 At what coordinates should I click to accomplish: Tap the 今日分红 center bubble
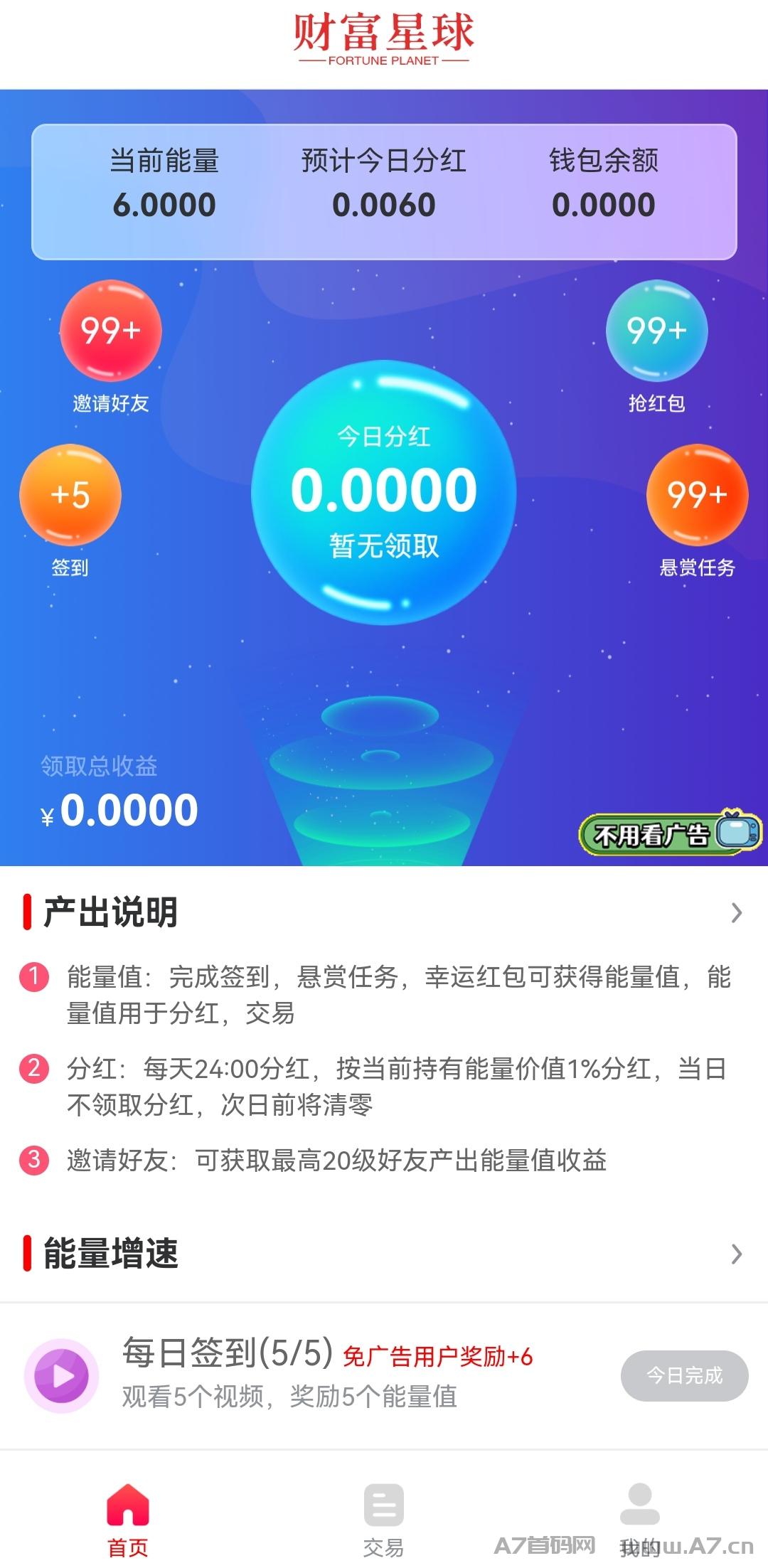pyautogui.click(x=384, y=492)
